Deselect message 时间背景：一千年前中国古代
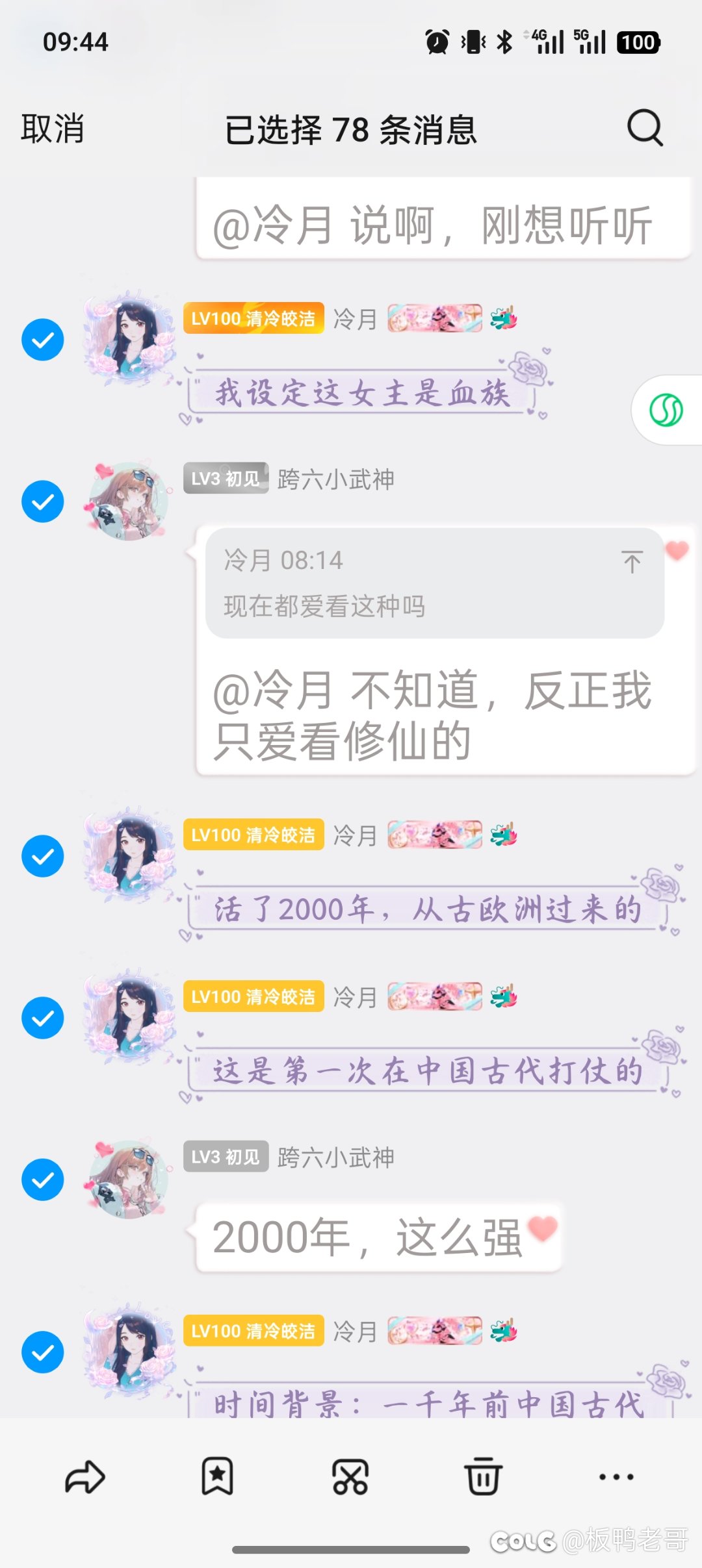Viewport: 702px width, 1568px height. (x=43, y=1352)
